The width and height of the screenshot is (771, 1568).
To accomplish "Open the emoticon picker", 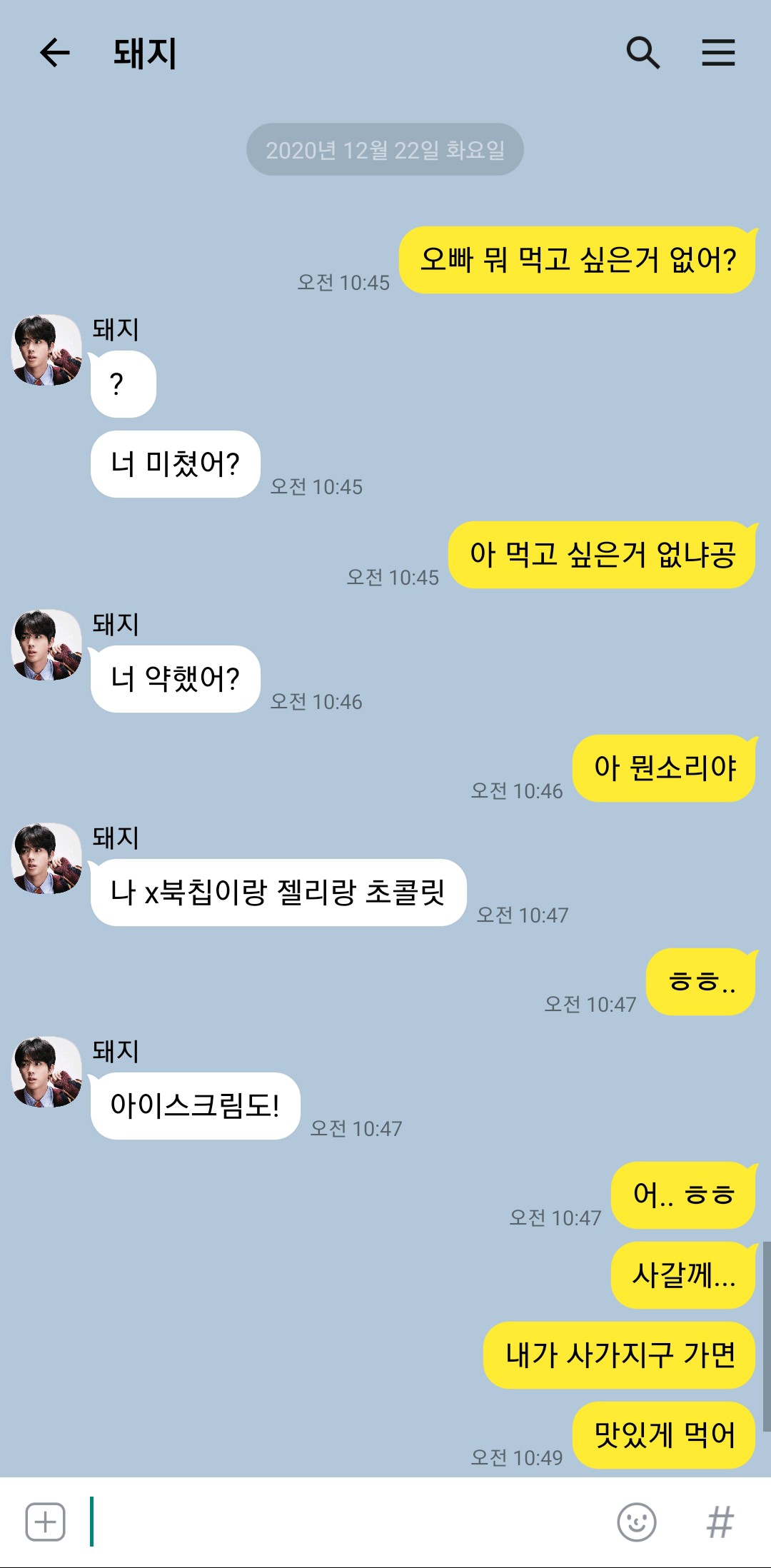I will (x=636, y=1522).
